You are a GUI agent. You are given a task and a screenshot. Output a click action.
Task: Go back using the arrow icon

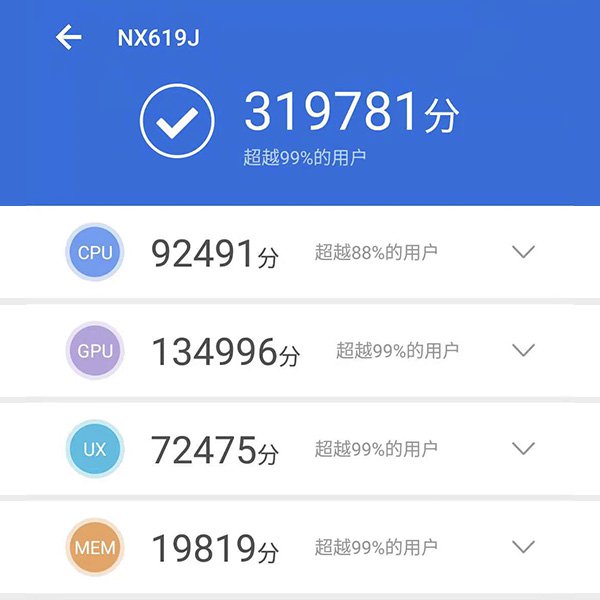click(x=68, y=38)
